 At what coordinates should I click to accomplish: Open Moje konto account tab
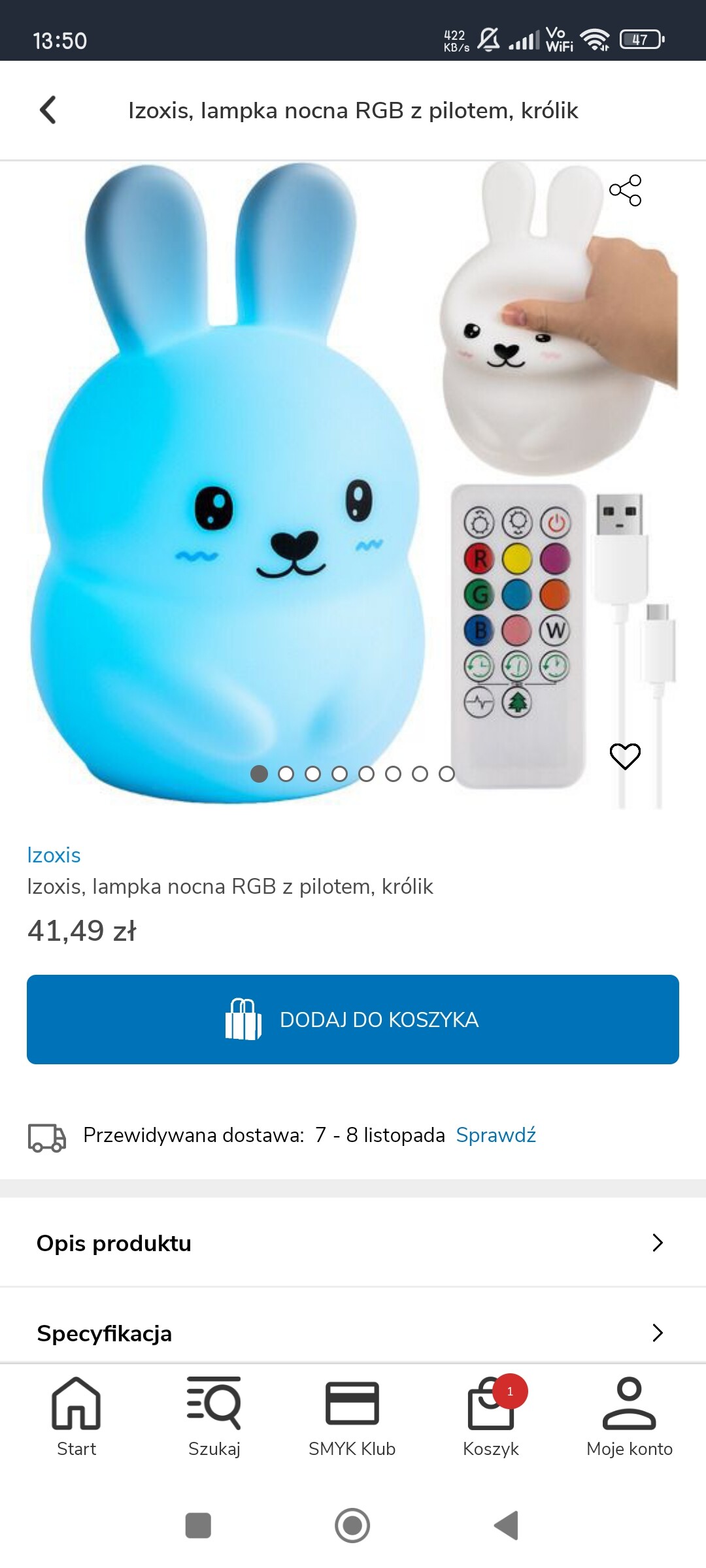(629, 1416)
